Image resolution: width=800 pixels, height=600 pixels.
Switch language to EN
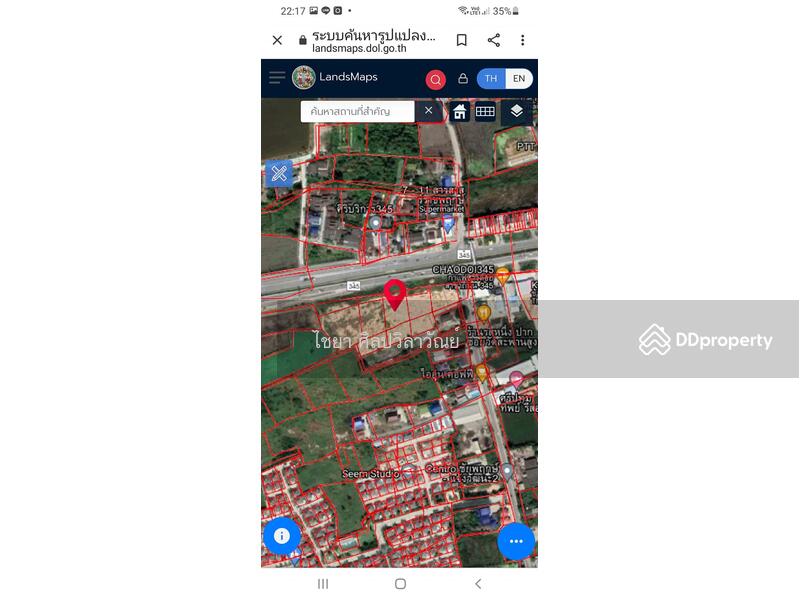click(x=518, y=79)
